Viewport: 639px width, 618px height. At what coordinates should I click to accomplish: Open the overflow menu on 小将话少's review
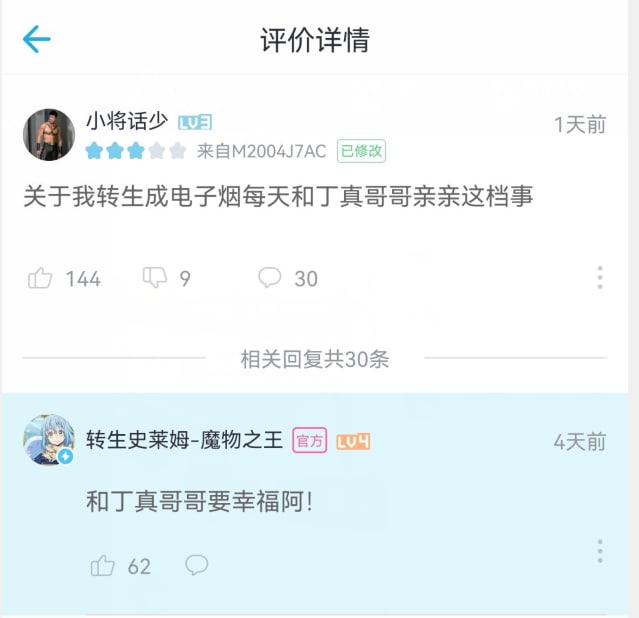pos(600,278)
